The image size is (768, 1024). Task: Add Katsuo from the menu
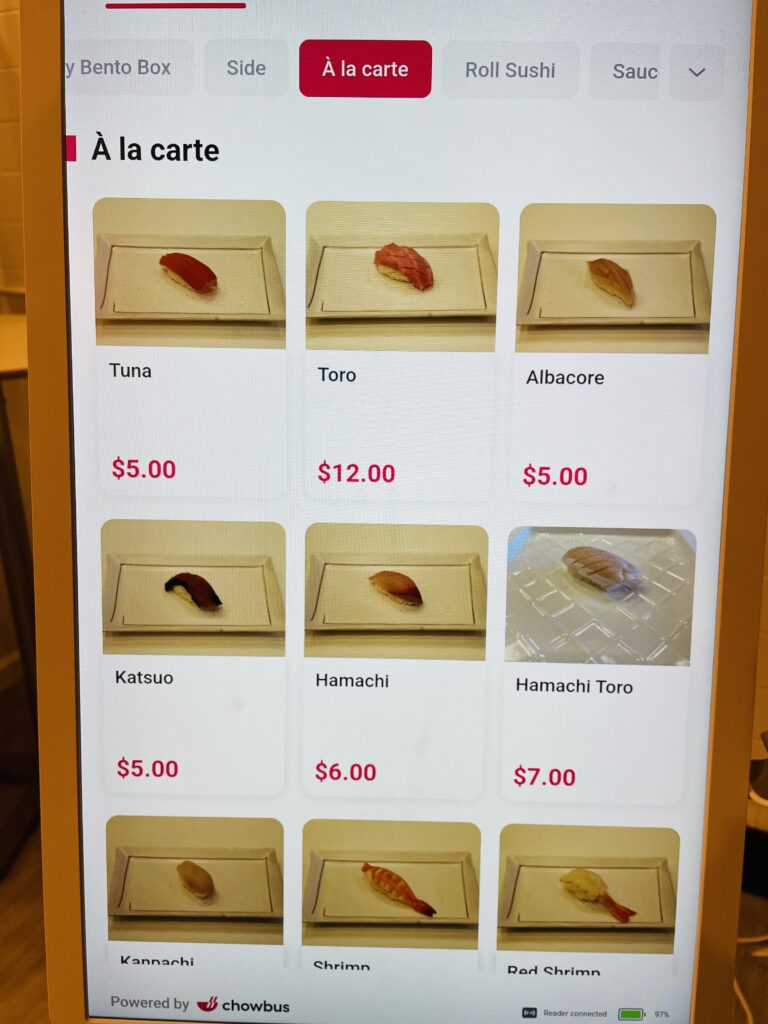[193, 655]
